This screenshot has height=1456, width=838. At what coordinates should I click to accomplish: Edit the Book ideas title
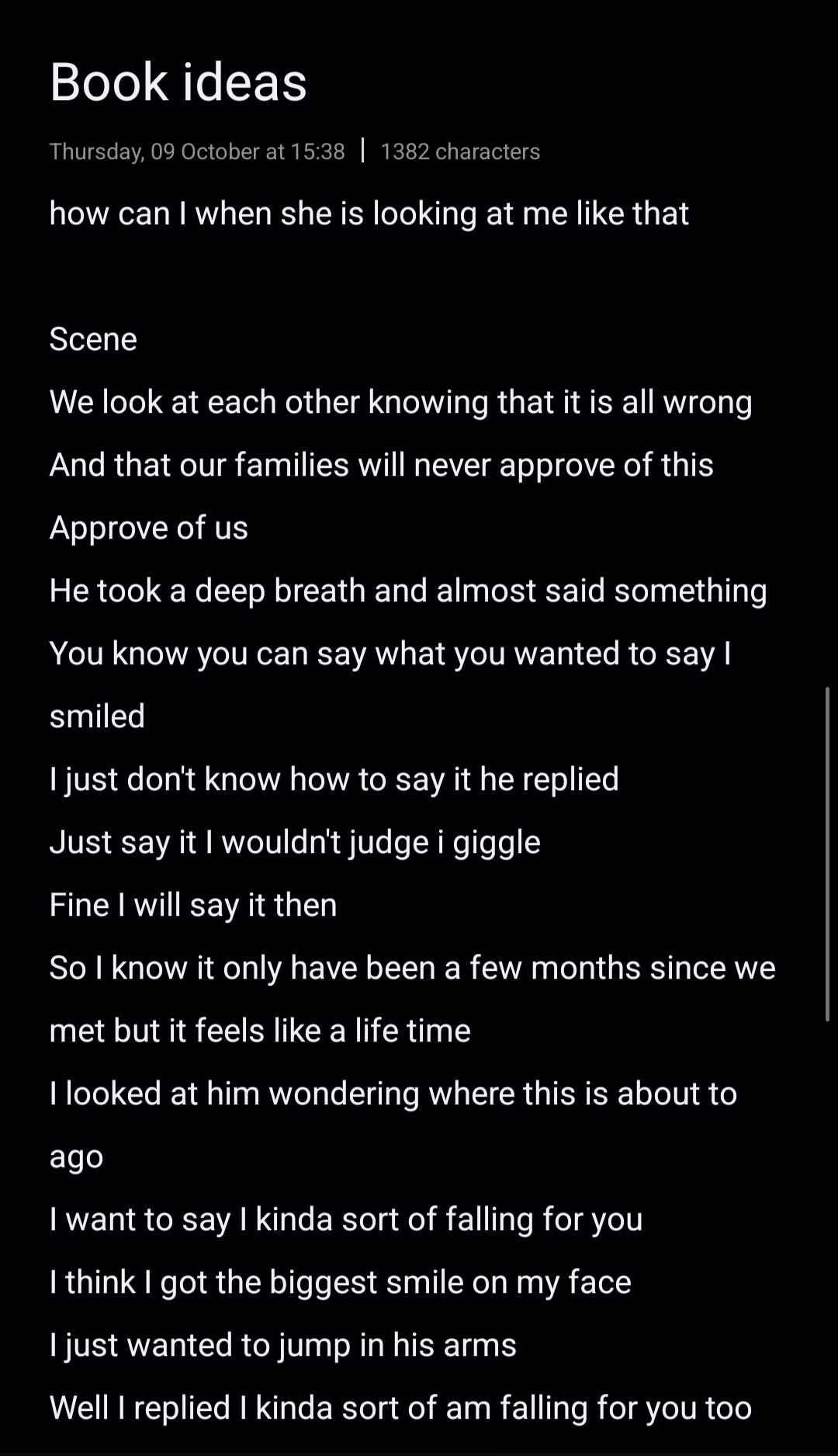click(x=178, y=82)
